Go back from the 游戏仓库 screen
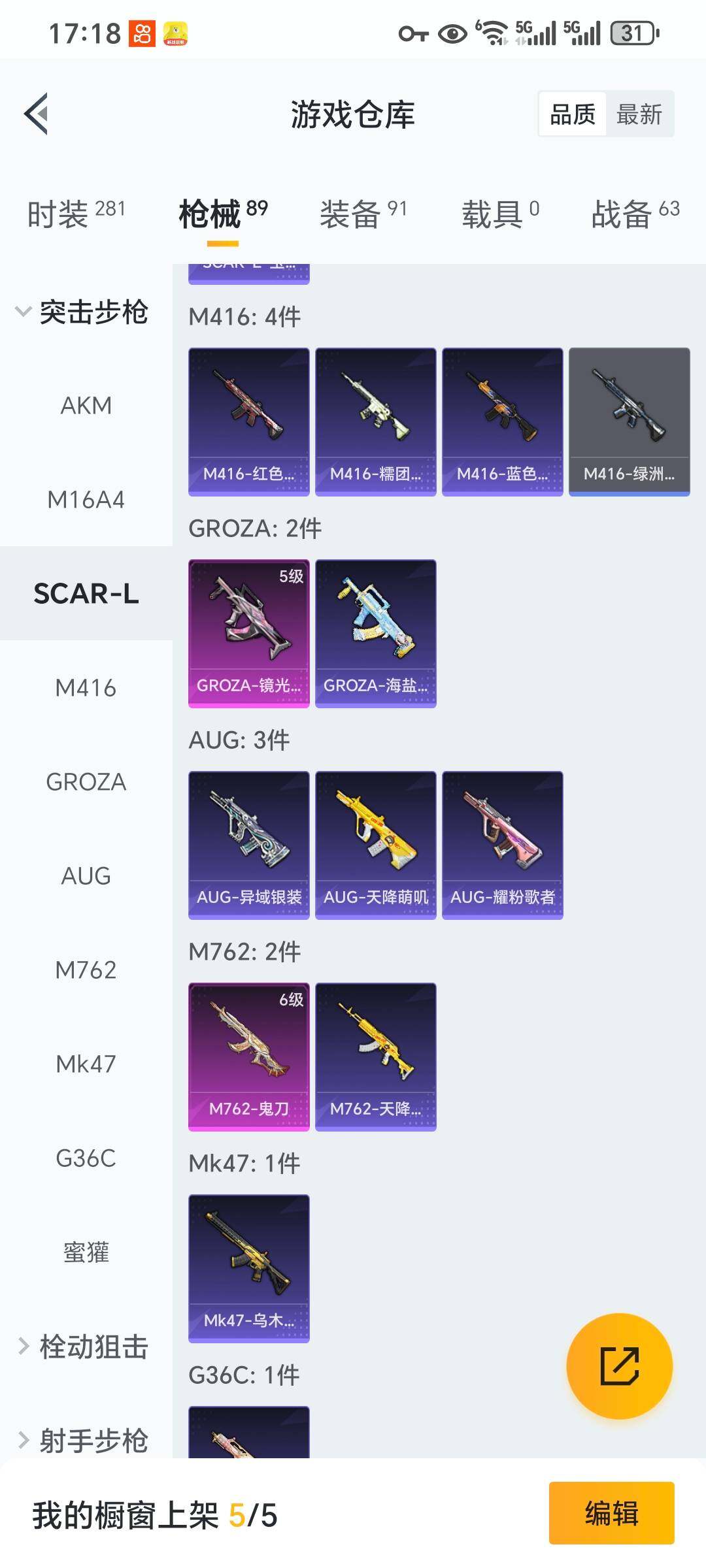This screenshot has height=1568, width=706. (x=37, y=114)
